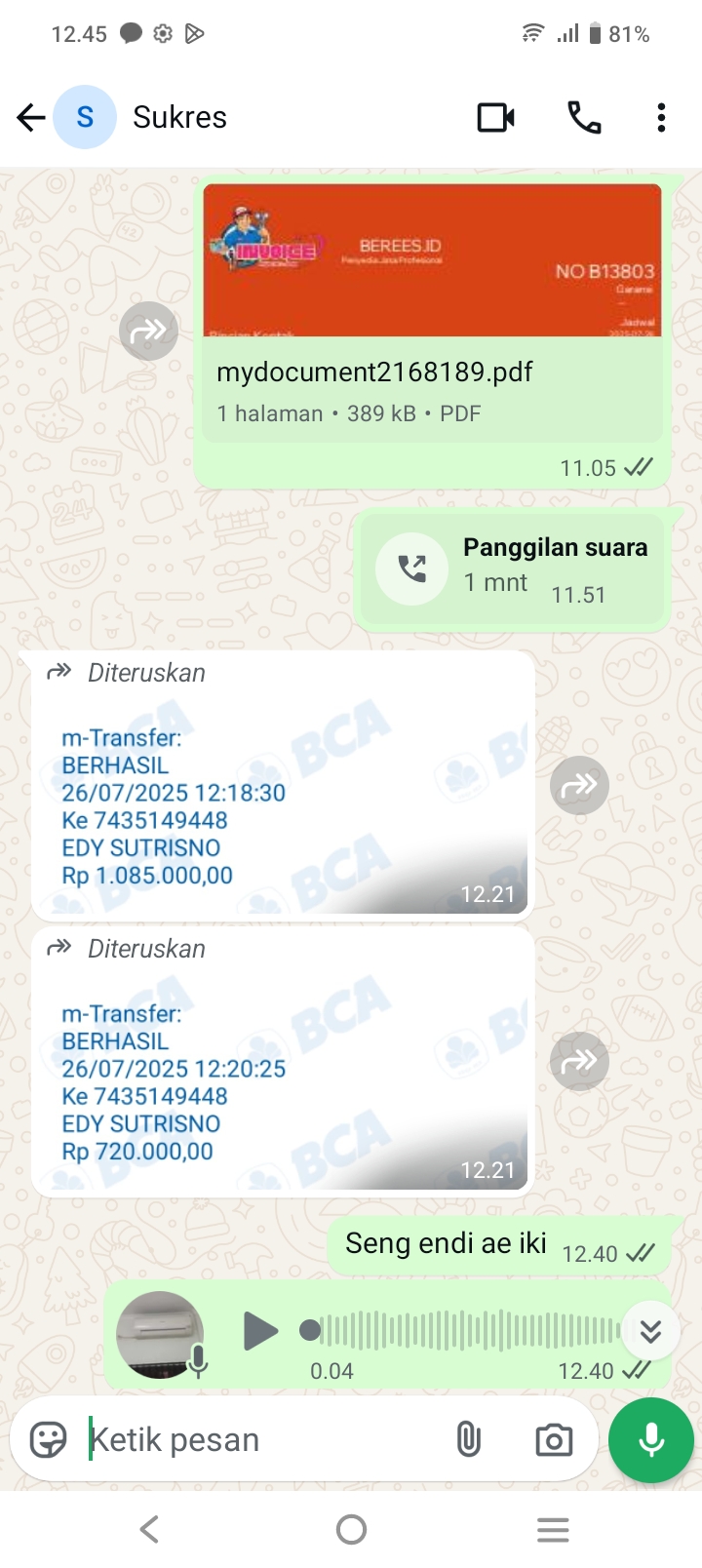Open the camera to send a photo

(553, 1439)
